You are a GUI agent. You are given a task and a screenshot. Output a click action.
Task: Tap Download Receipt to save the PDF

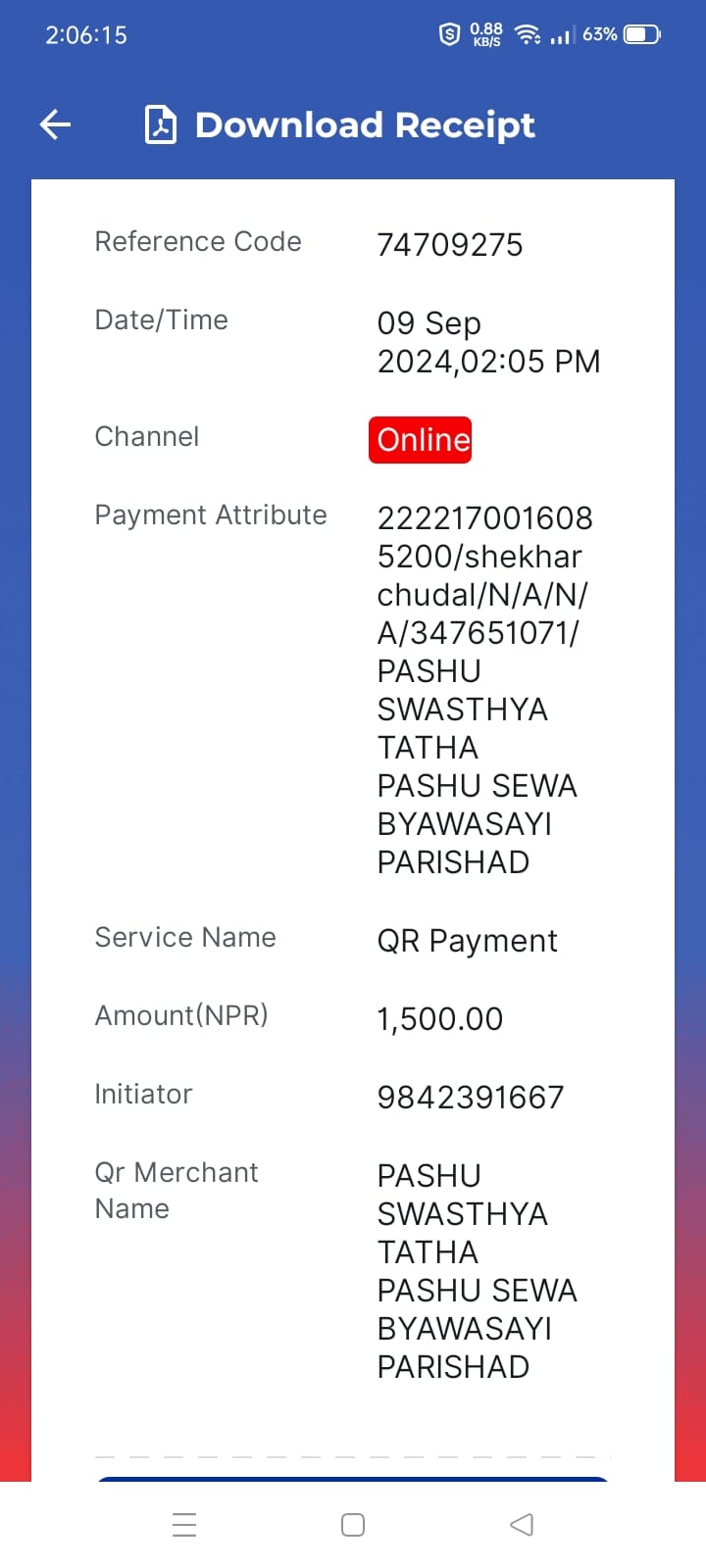coord(339,124)
